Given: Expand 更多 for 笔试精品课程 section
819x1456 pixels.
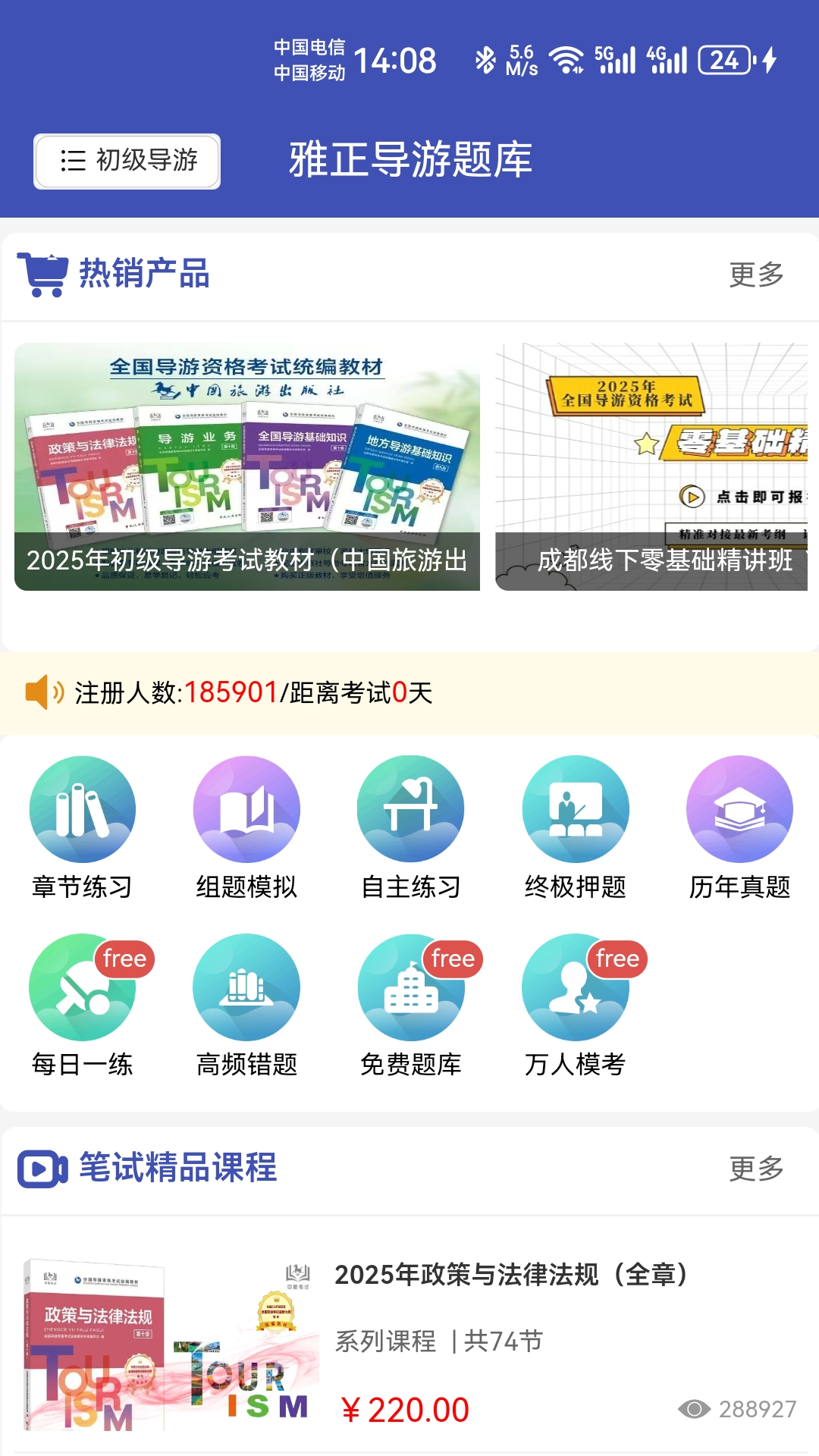Looking at the screenshot, I should [x=756, y=1170].
